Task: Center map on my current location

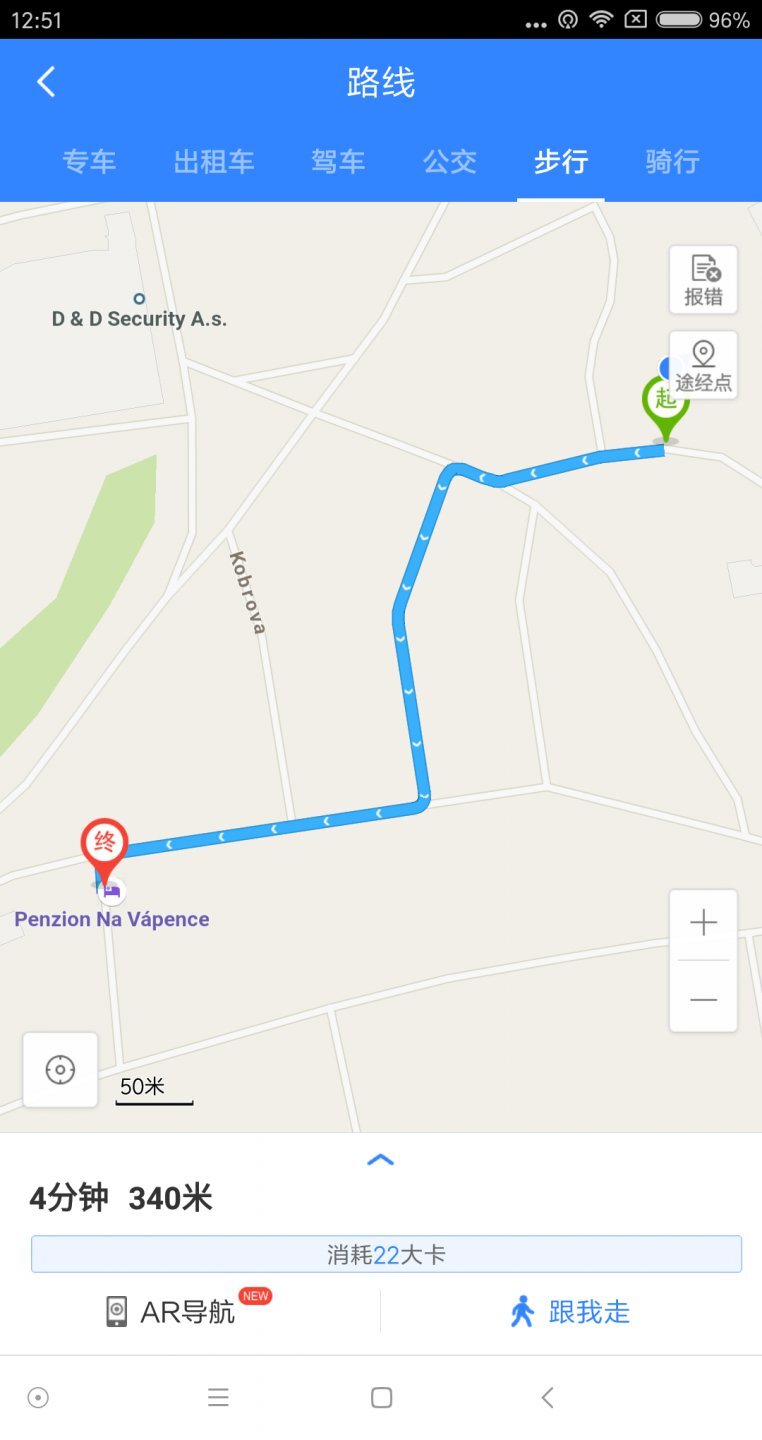Action: (x=60, y=1070)
